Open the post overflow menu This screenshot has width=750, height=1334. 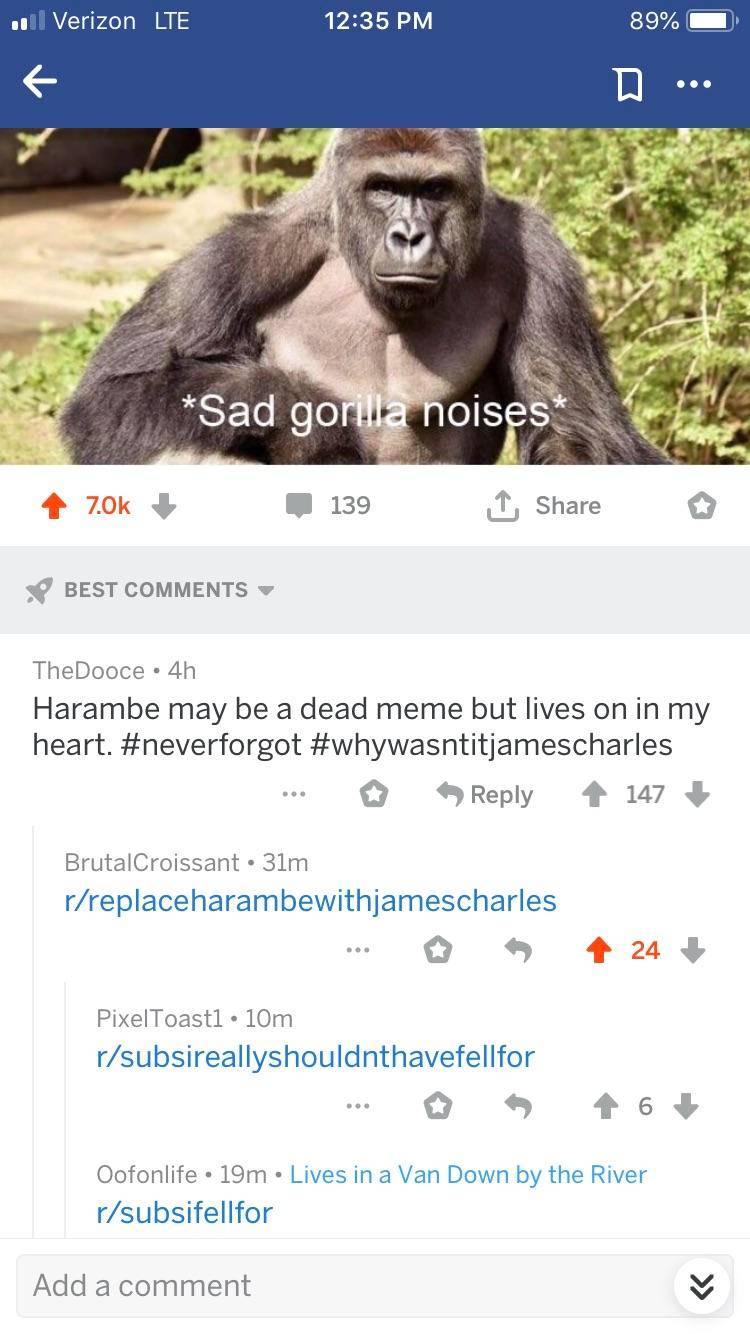pos(693,85)
